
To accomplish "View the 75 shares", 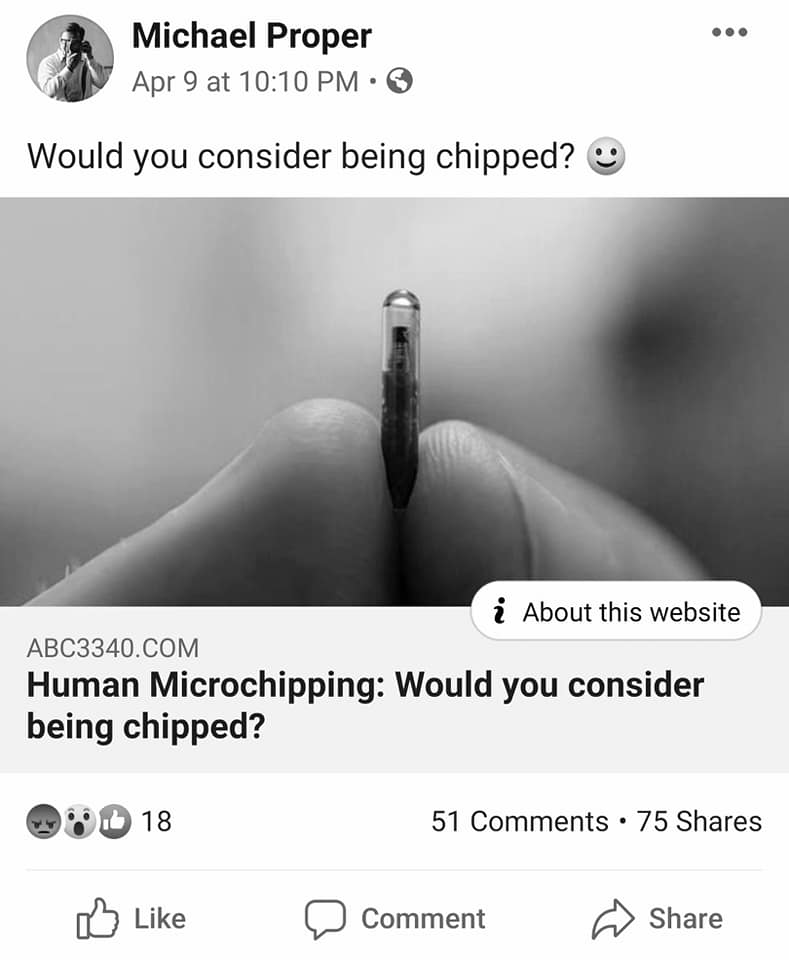I will [x=699, y=822].
